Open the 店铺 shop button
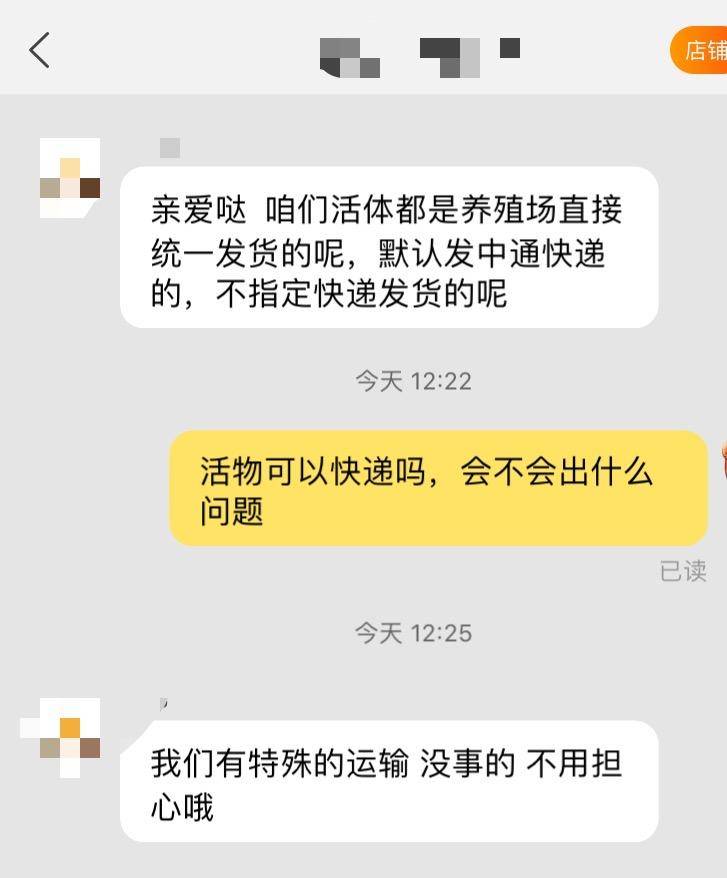 click(x=702, y=50)
